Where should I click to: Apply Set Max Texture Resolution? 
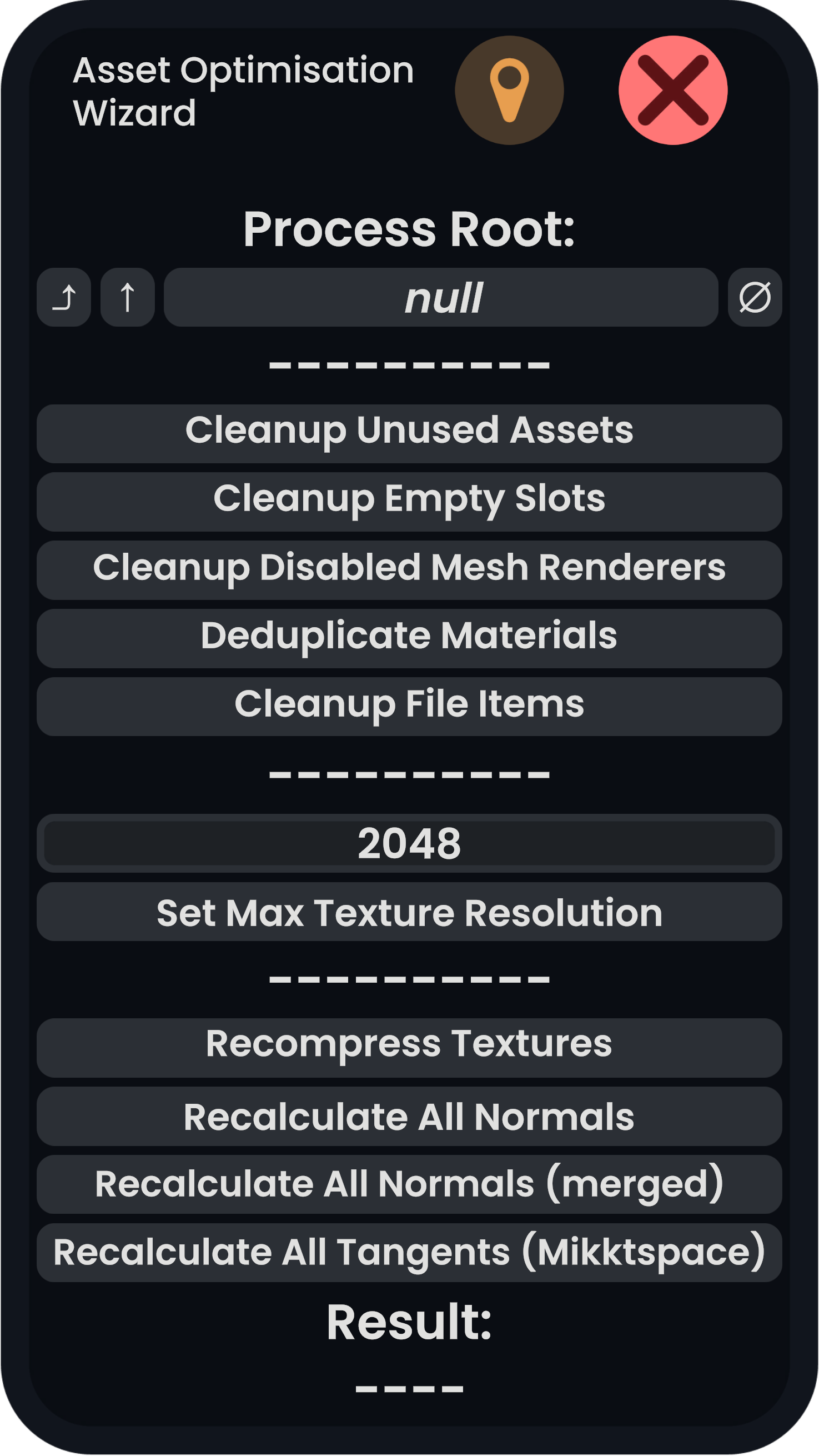tap(409, 912)
